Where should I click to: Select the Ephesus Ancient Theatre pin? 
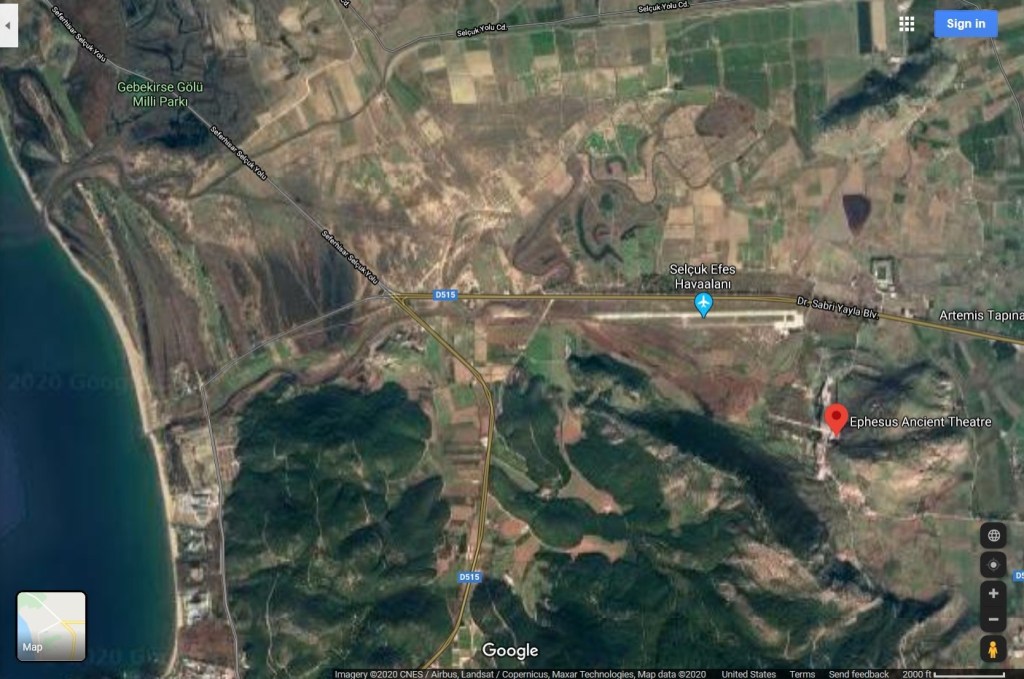tap(836, 418)
